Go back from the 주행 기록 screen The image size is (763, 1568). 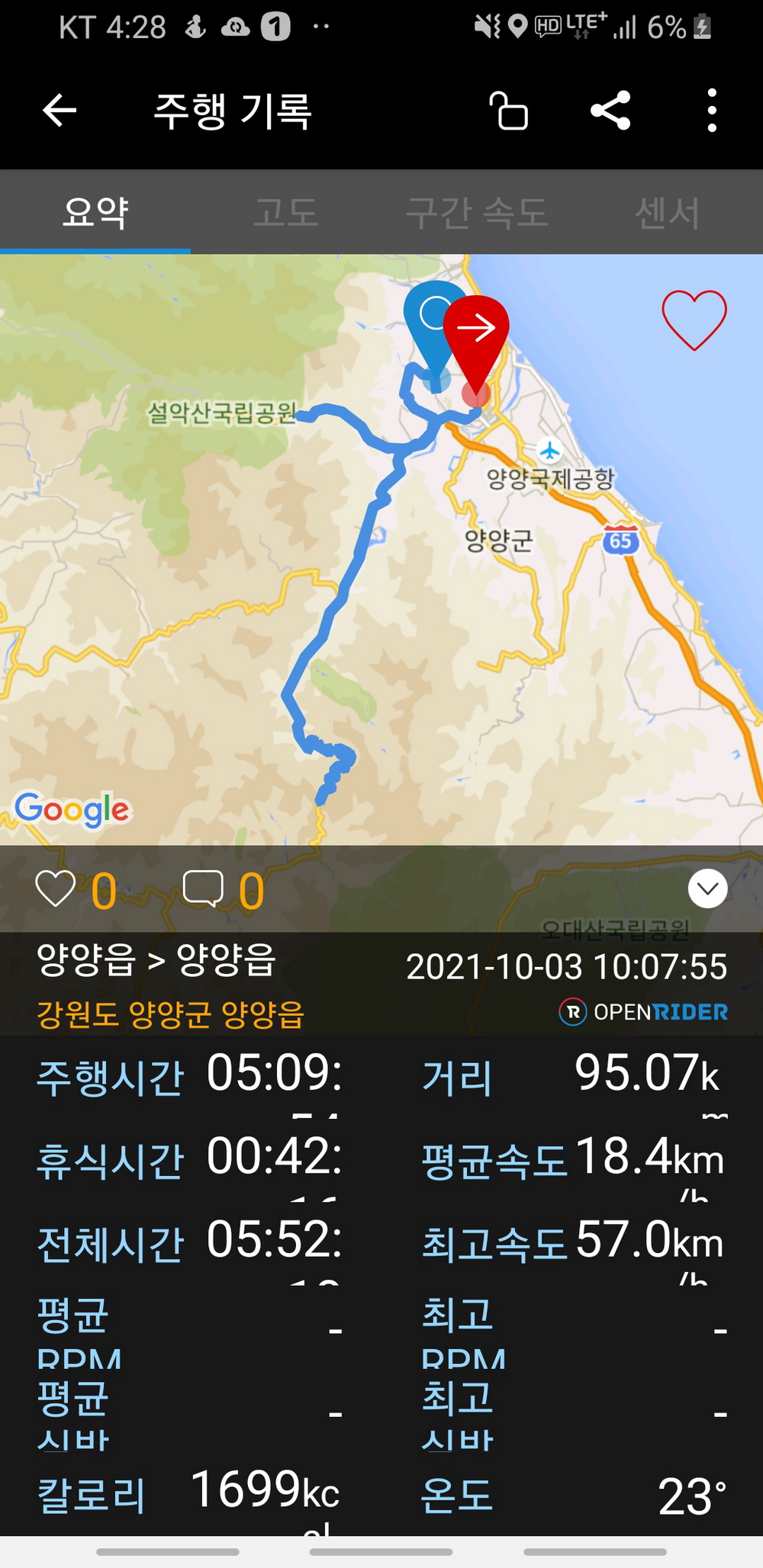(x=60, y=111)
